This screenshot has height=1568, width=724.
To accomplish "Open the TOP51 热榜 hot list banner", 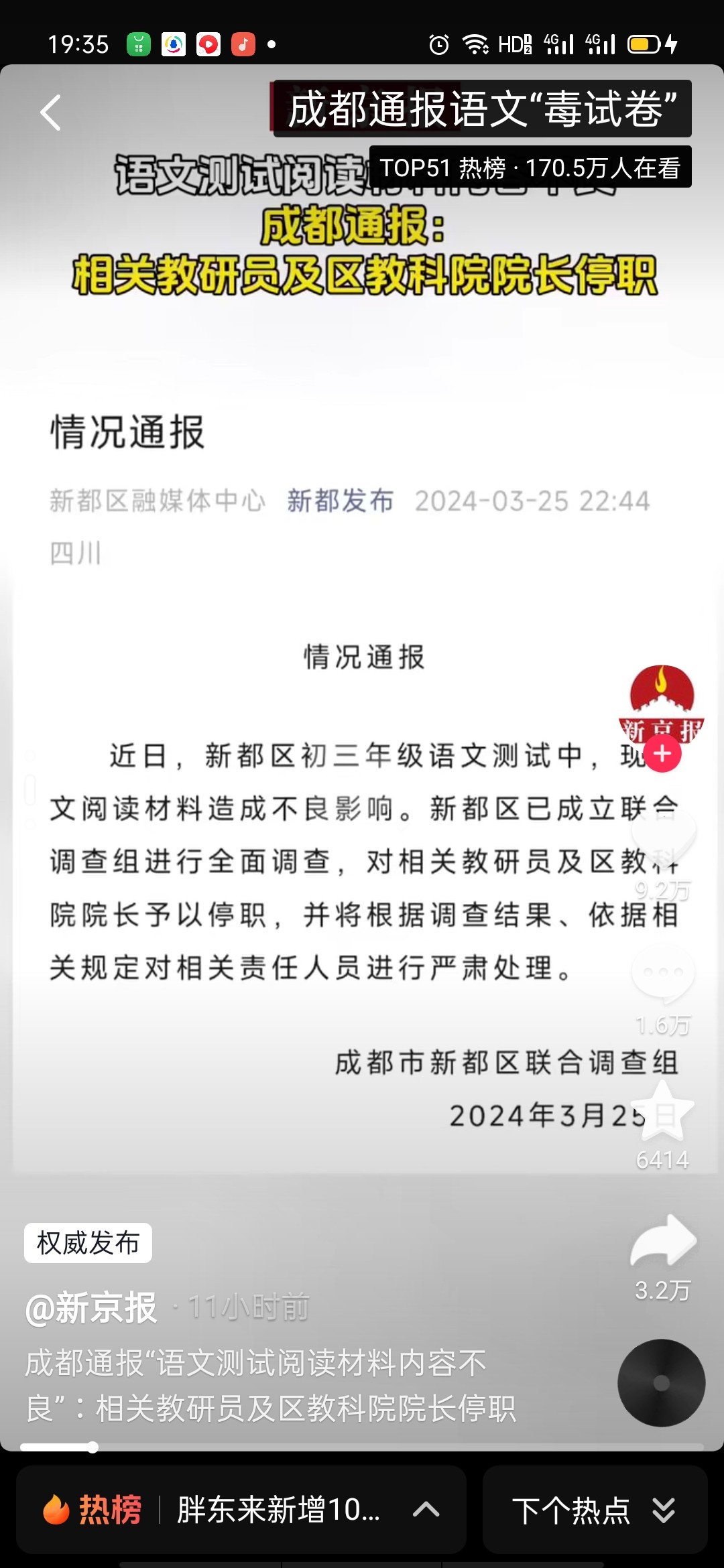I will (x=530, y=168).
